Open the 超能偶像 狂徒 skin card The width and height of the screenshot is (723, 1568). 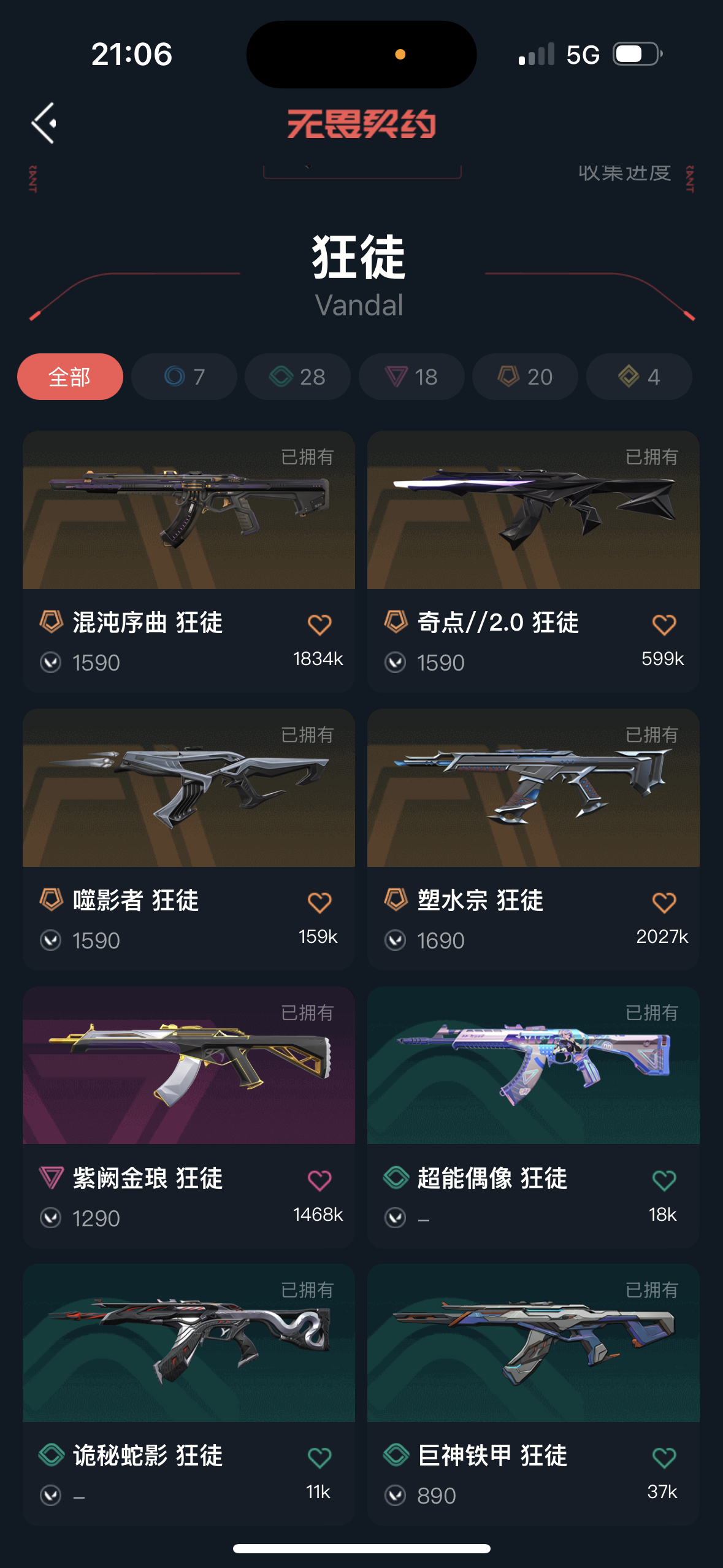point(534,1066)
